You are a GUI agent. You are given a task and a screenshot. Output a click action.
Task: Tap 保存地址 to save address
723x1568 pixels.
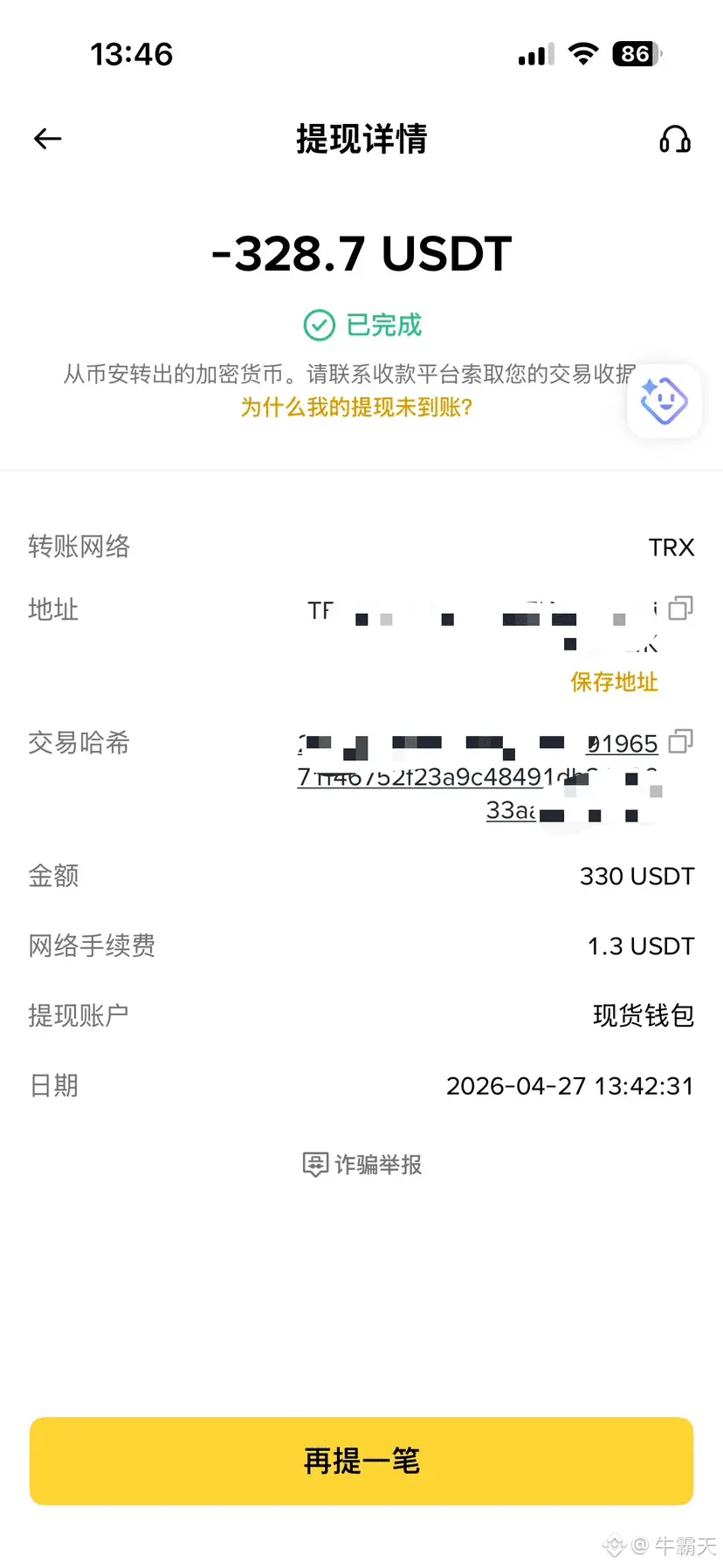click(x=614, y=682)
